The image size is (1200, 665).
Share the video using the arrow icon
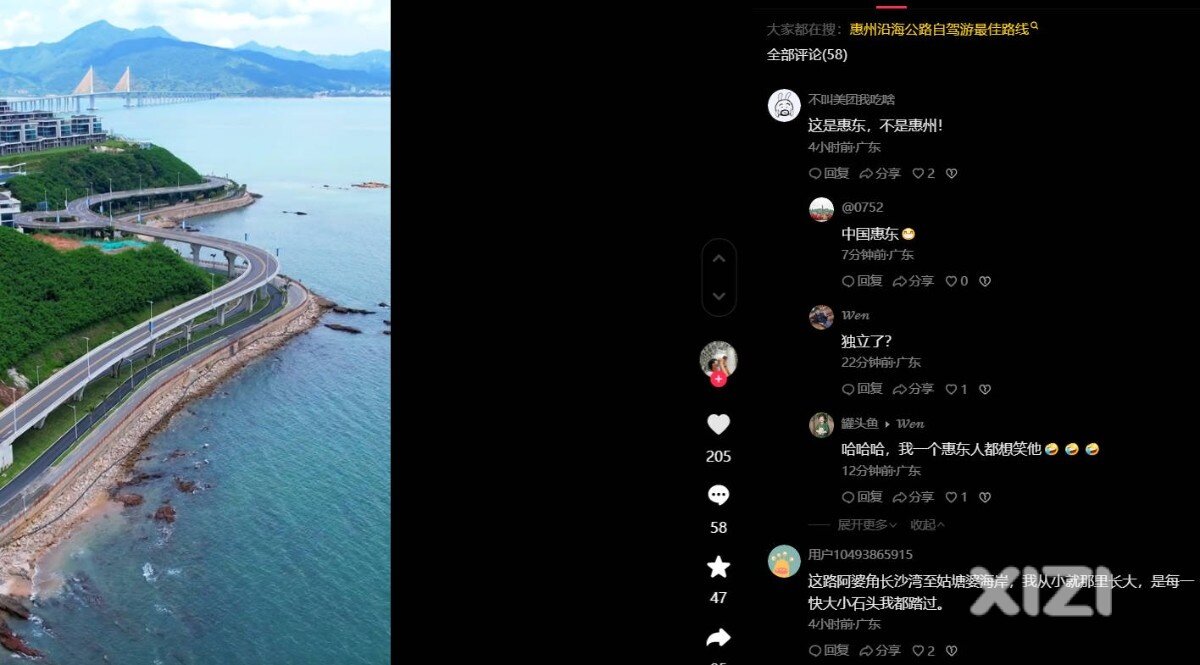(718, 638)
